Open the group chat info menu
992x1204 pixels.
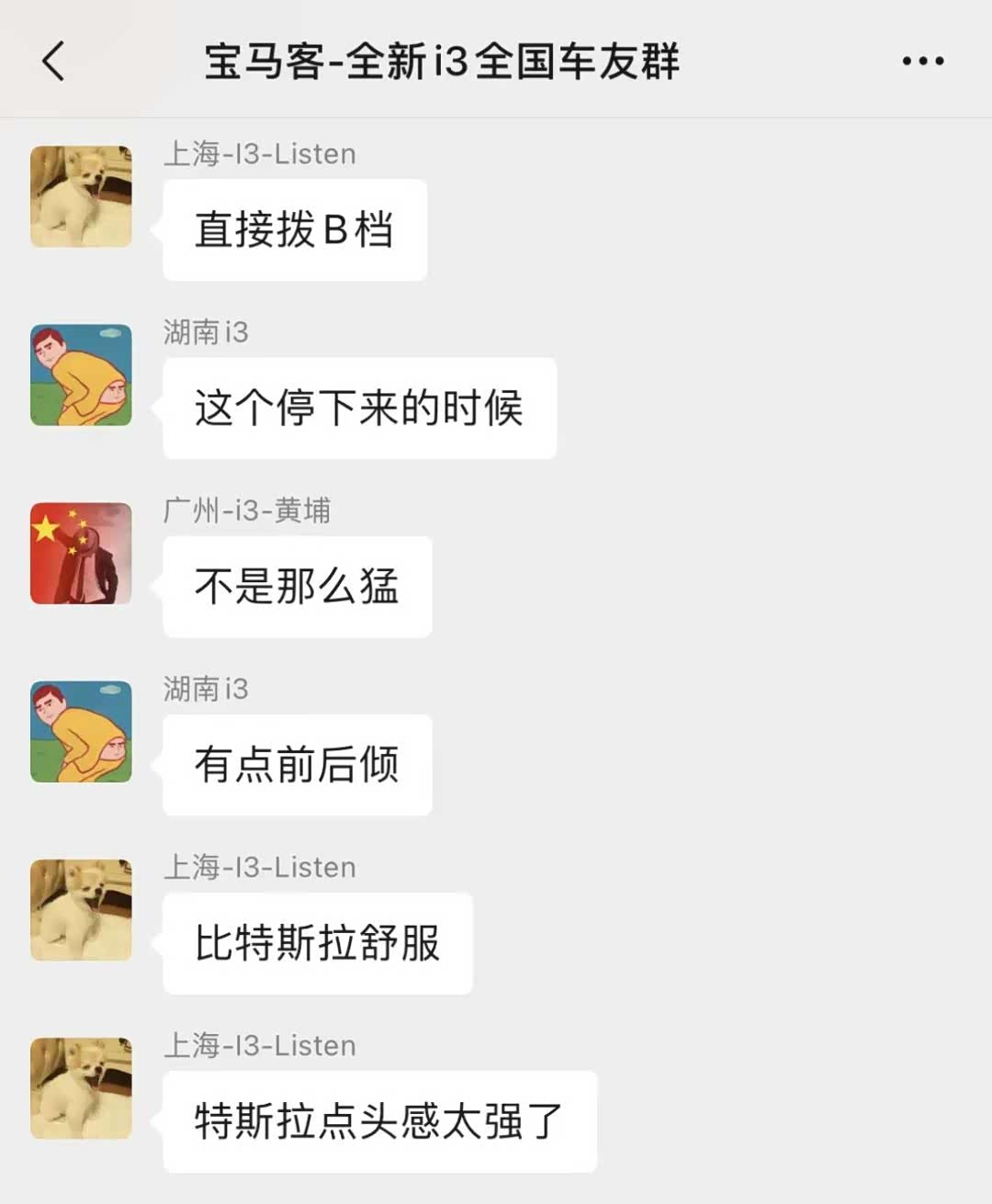tap(922, 62)
